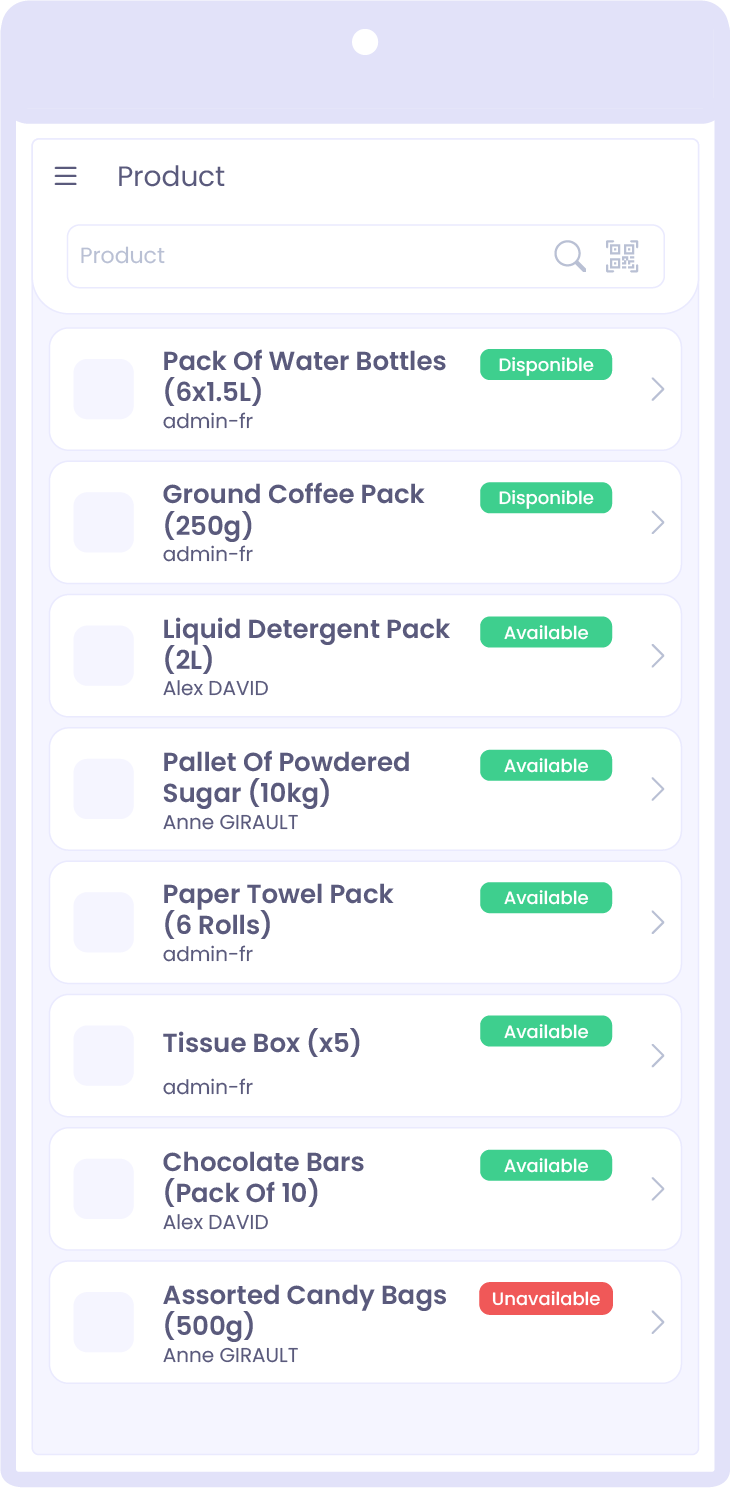The width and height of the screenshot is (730, 1488).
Task: Open Paper Towel Pack (6 Rolls)
Action: tap(365, 922)
